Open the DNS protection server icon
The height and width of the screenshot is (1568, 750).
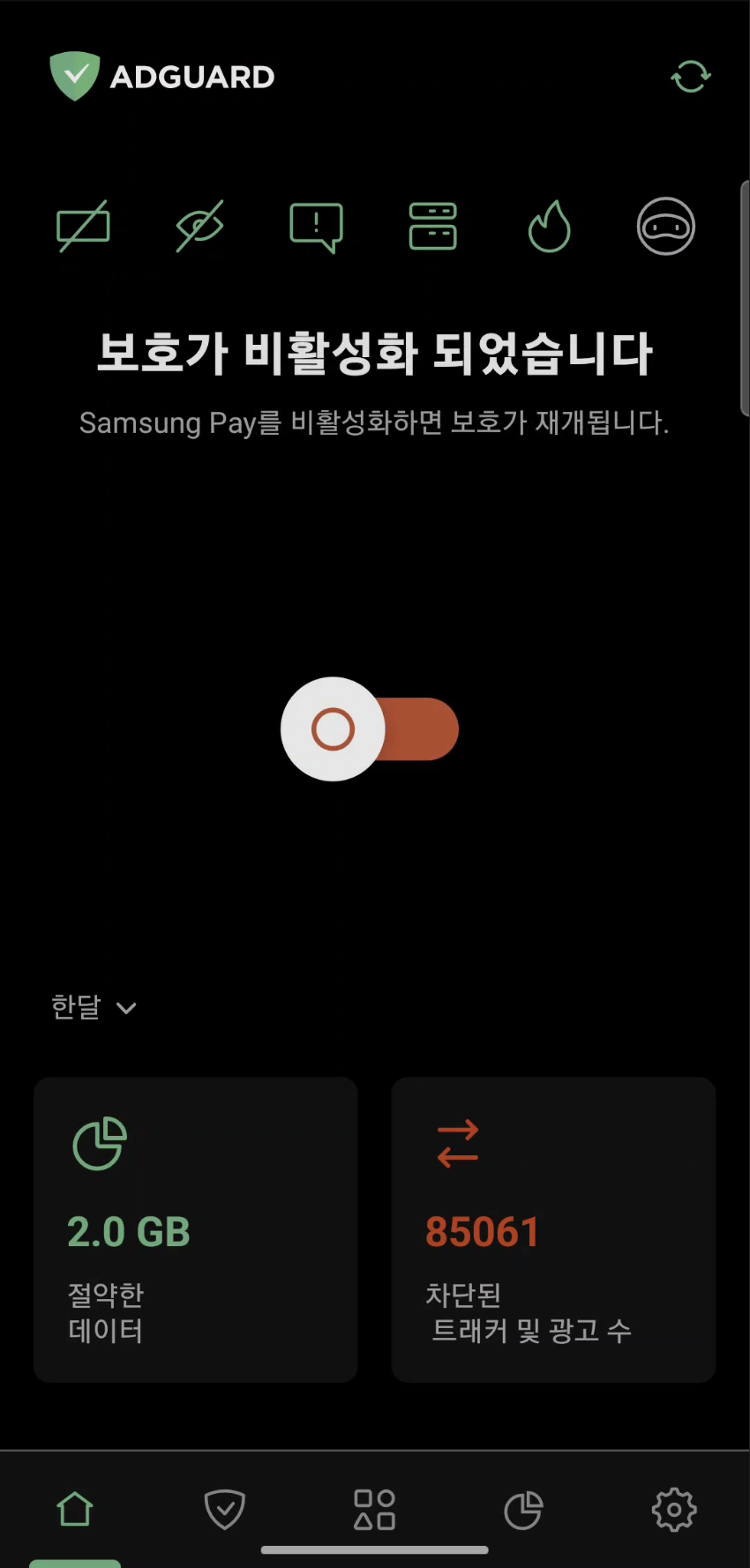click(x=432, y=227)
